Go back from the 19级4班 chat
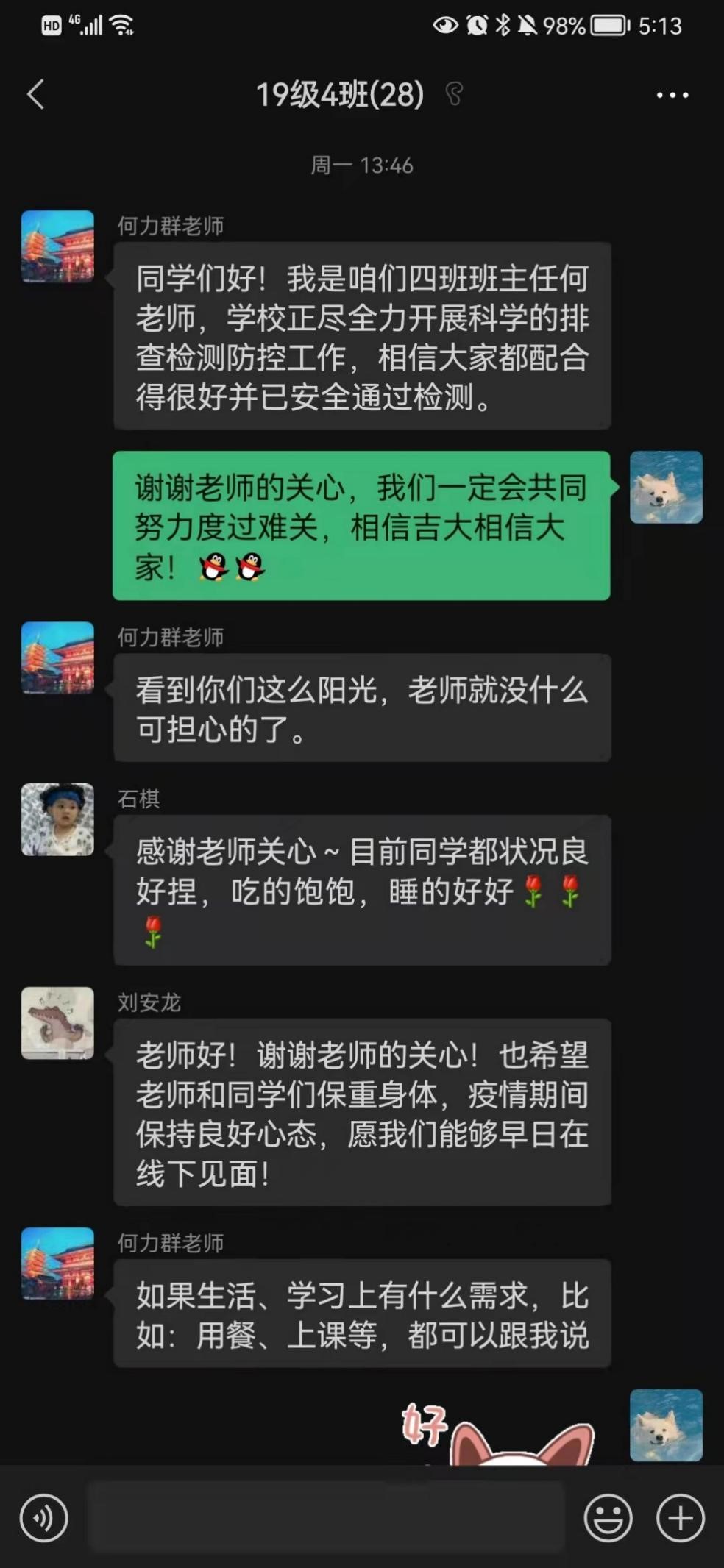The width and height of the screenshot is (724, 1568). click(35, 95)
